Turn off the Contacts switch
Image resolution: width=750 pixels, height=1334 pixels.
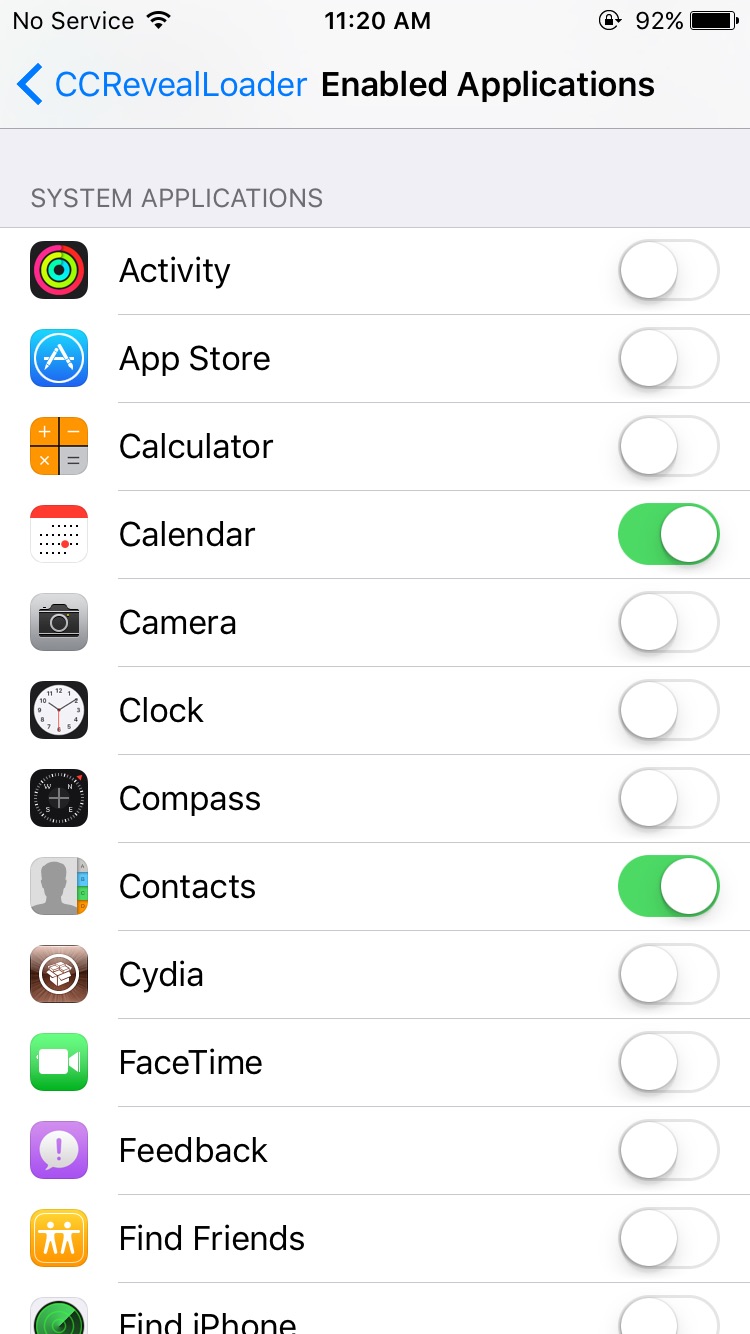click(x=669, y=886)
